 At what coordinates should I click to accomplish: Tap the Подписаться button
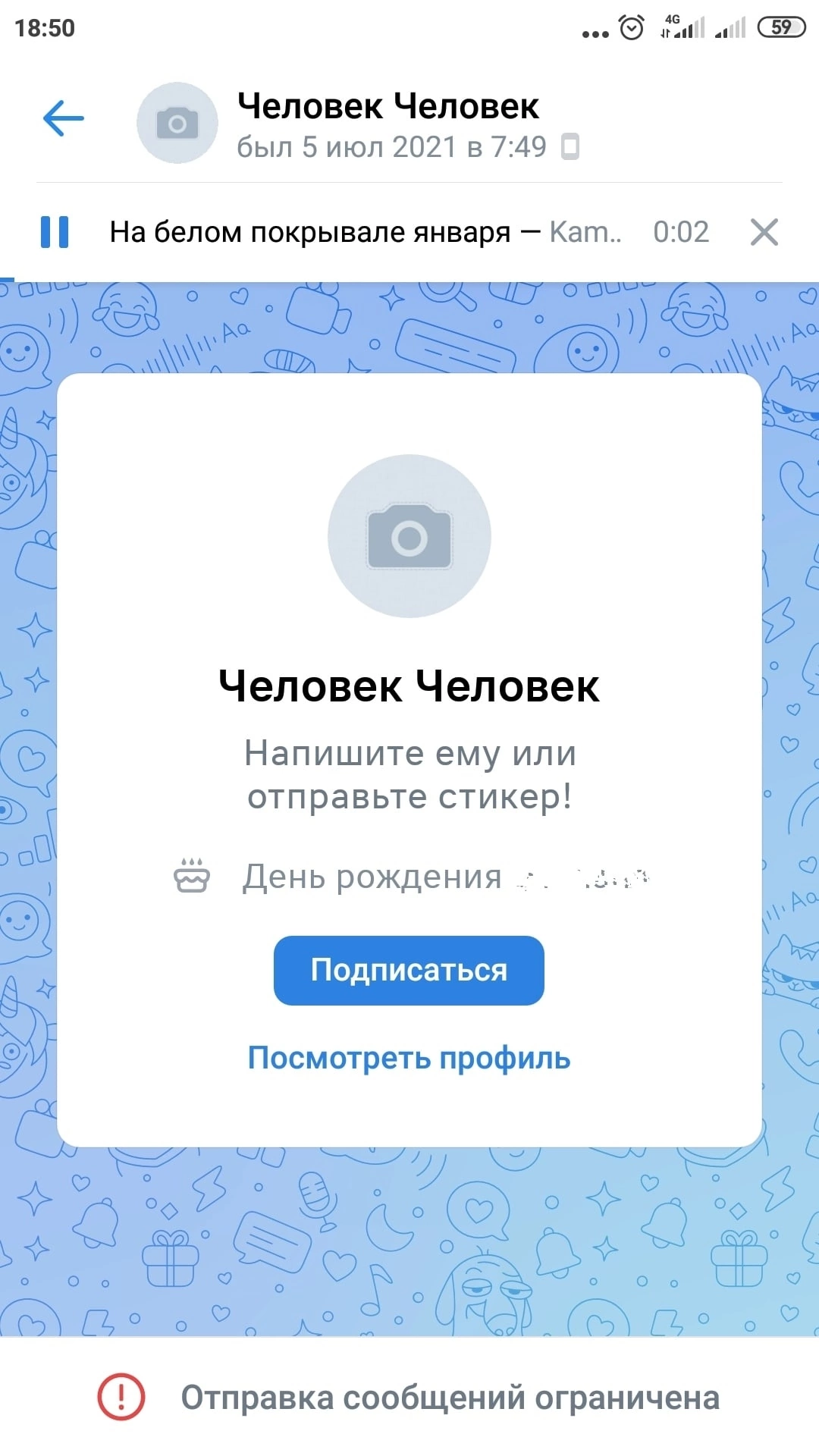pos(409,970)
